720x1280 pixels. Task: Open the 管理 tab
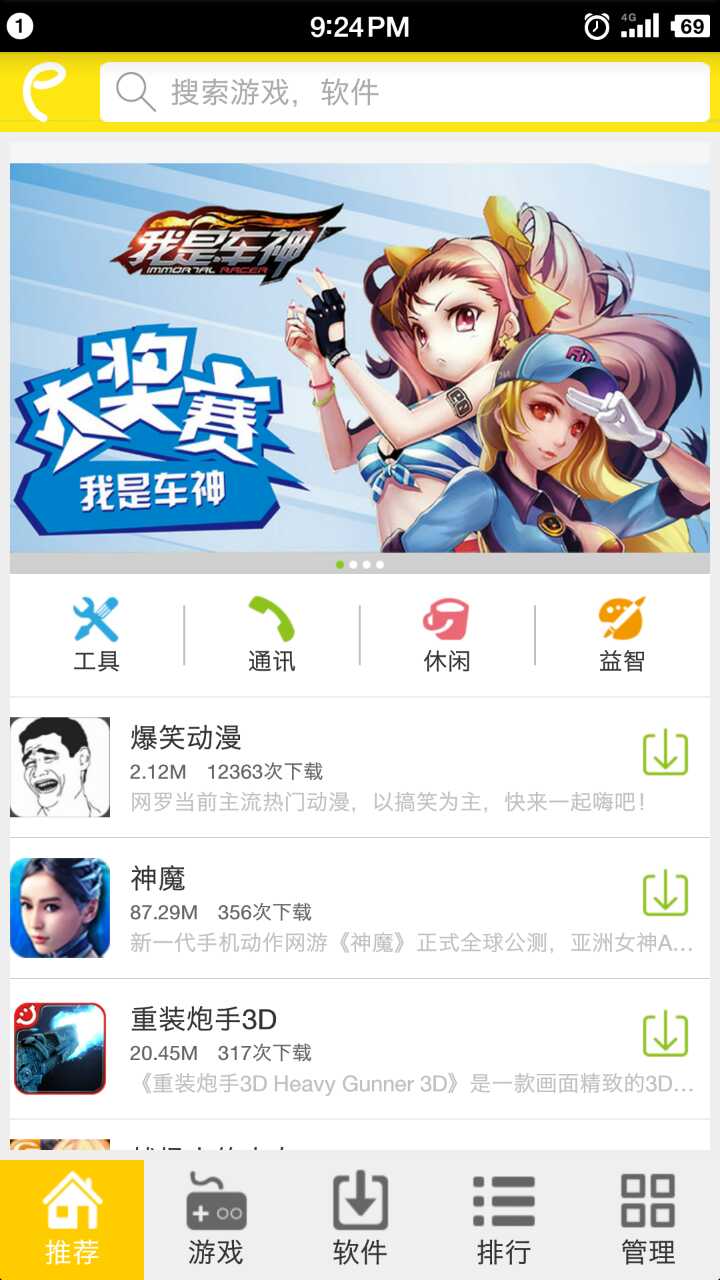coord(648,1220)
